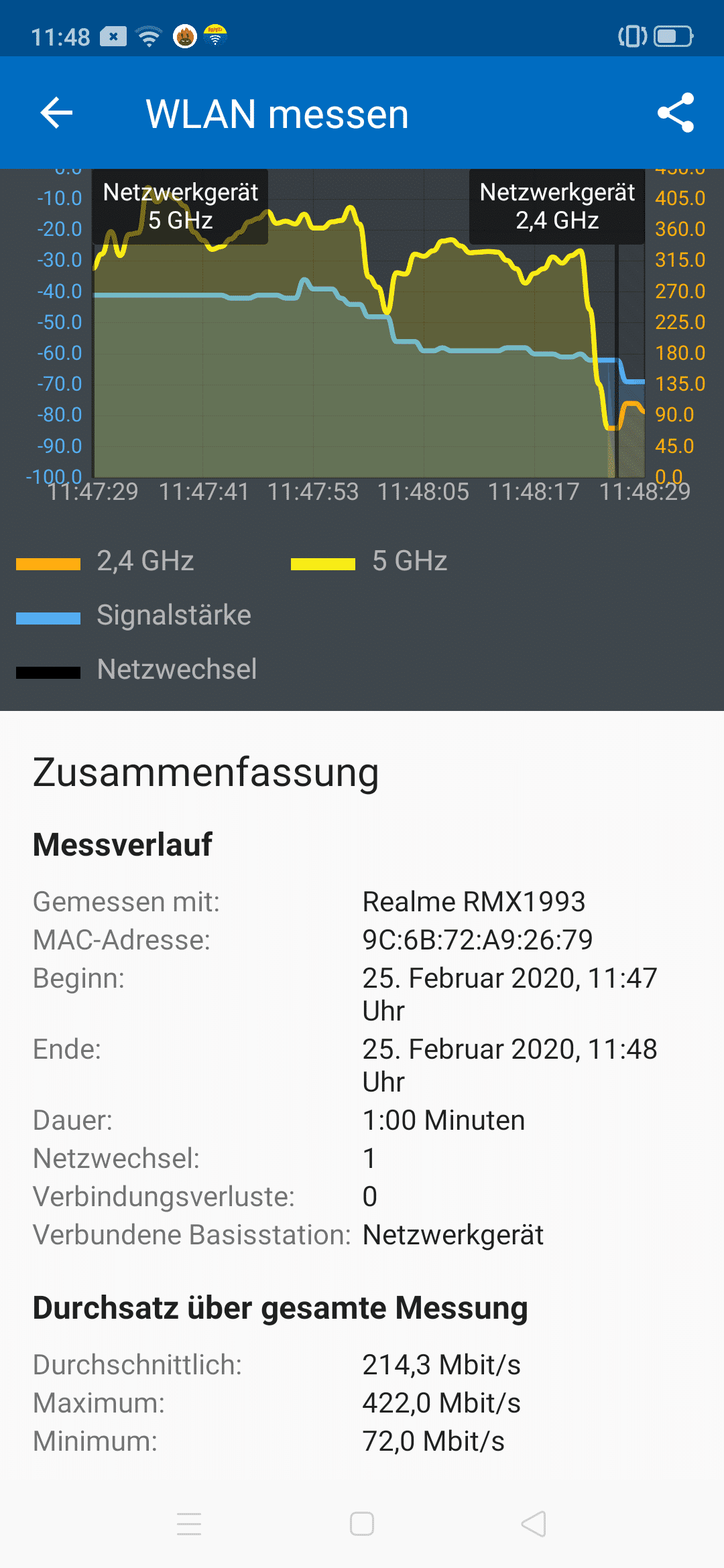Share the WLAN measurement results
724x1568 pixels.
pos(676,113)
